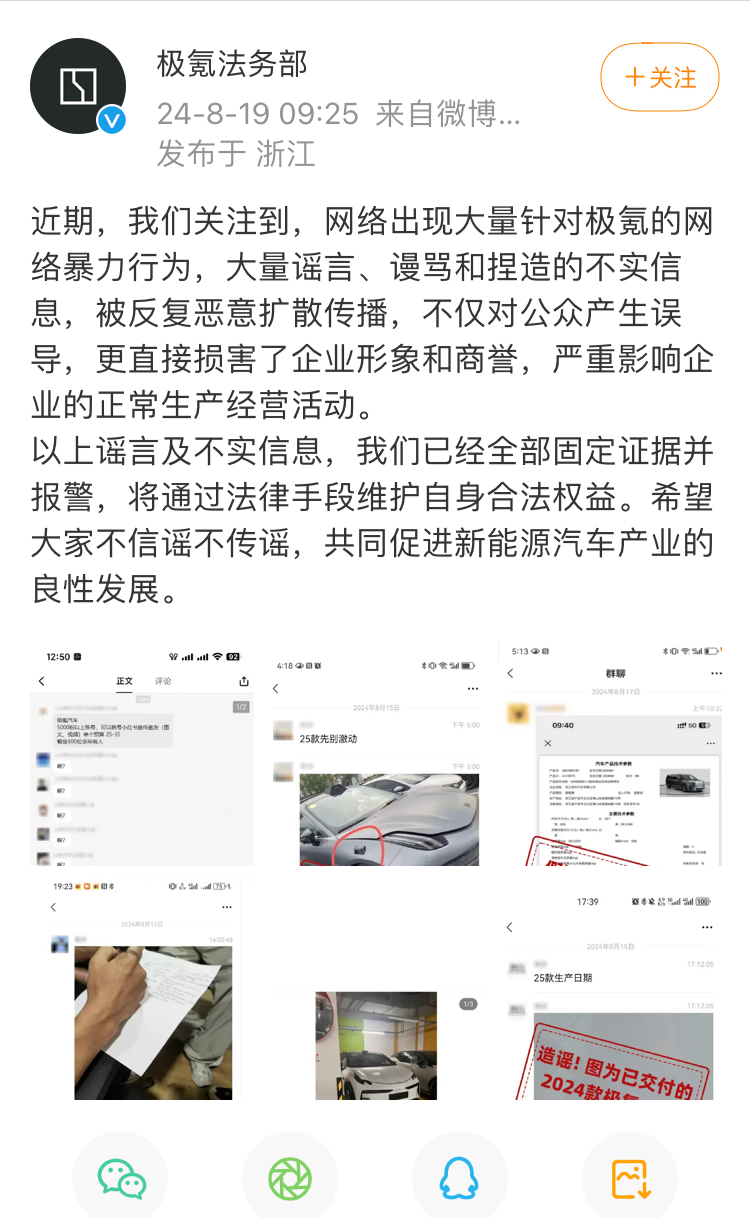Share the post to QQ
Screen dimensions: 750x1218
tap(459, 1178)
